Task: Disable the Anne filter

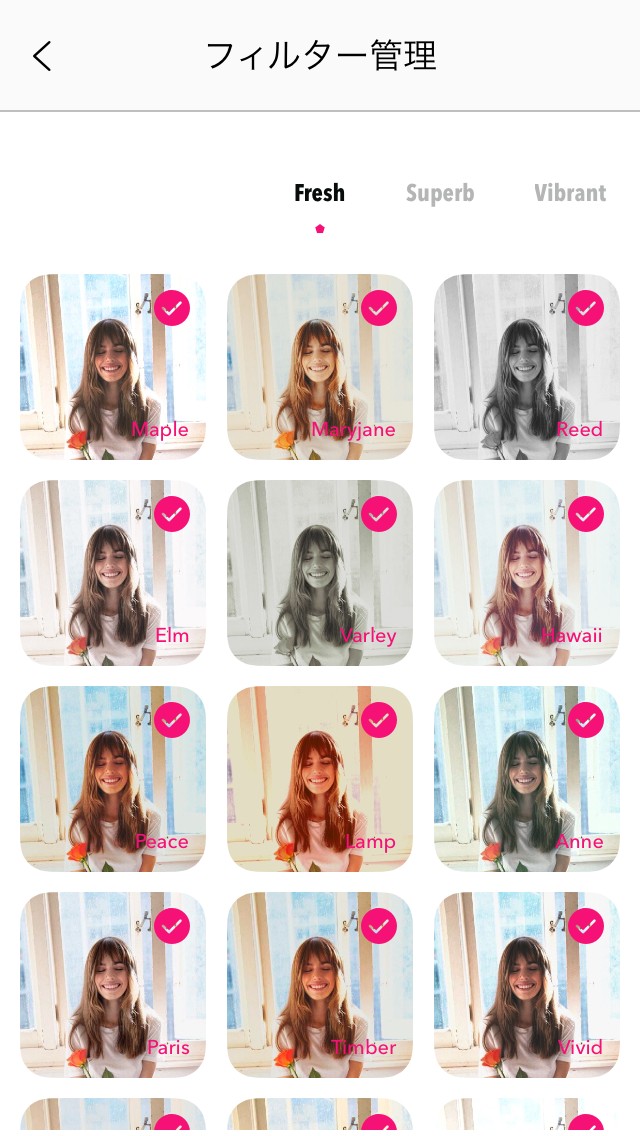Action: [586, 720]
